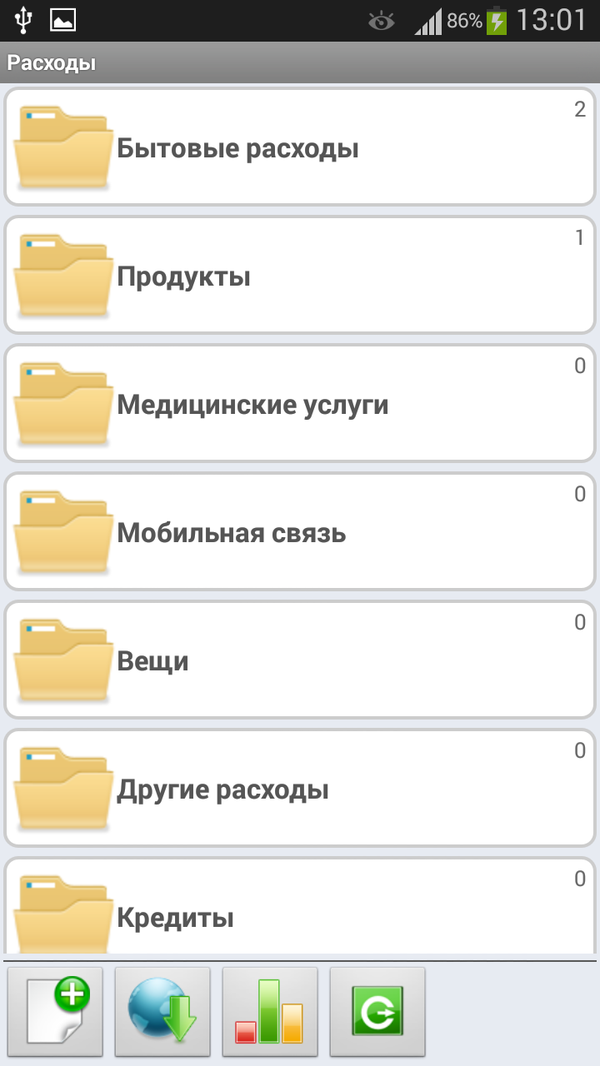This screenshot has height=1066, width=600.
Task: Open the Другие расходы category
Action: (x=300, y=789)
